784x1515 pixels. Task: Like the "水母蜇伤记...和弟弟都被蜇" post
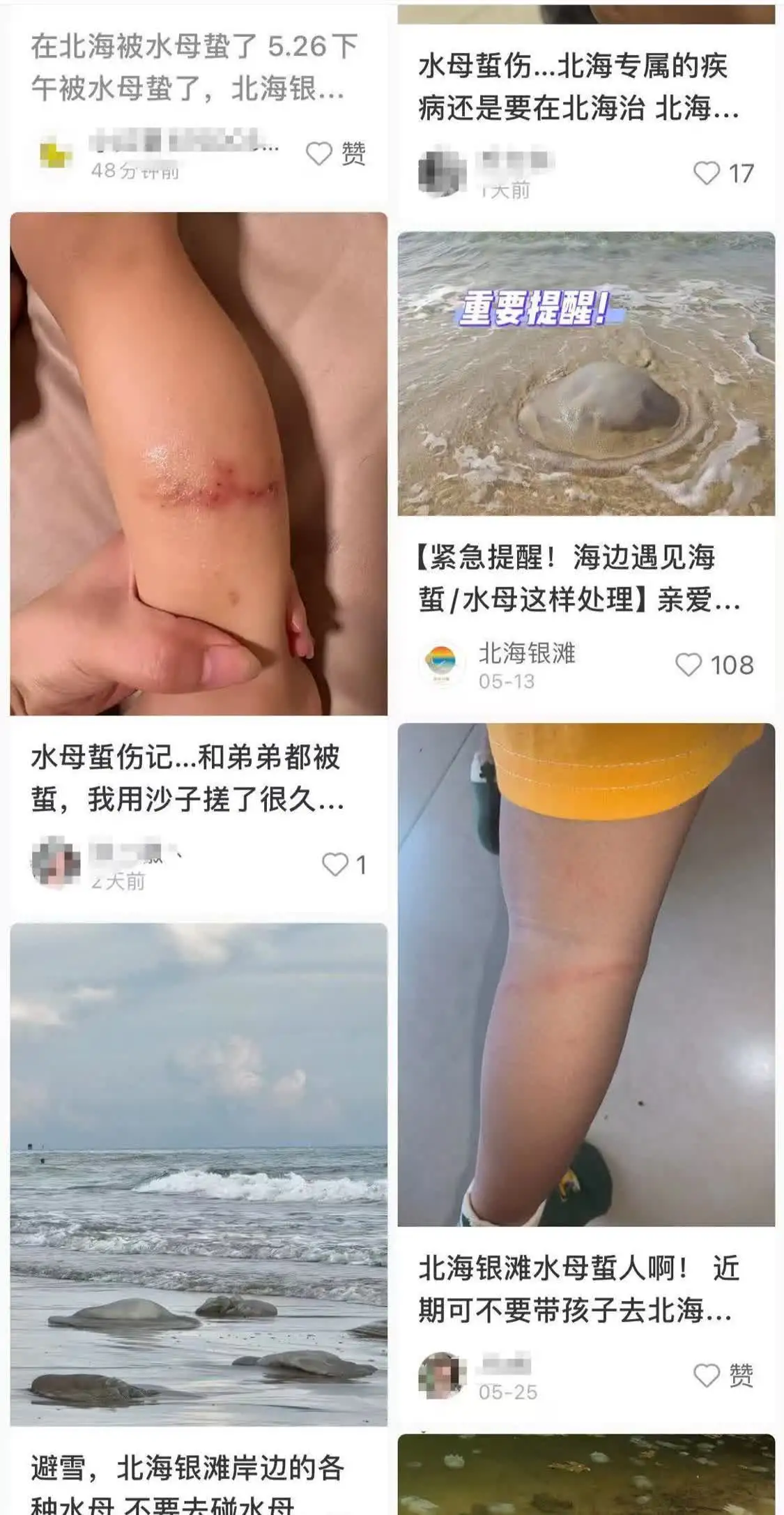tap(335, 865)
